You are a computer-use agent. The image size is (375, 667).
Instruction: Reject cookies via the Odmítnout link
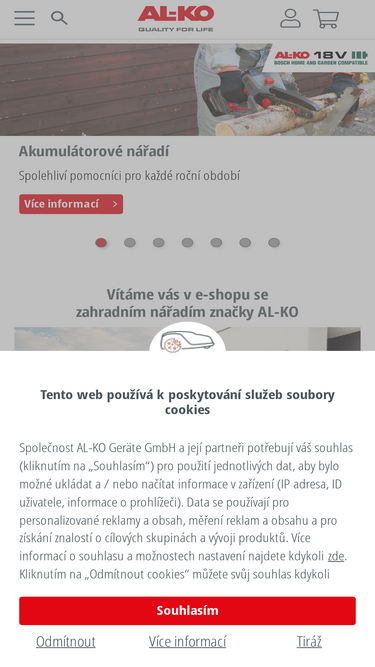tap(65, 641)
